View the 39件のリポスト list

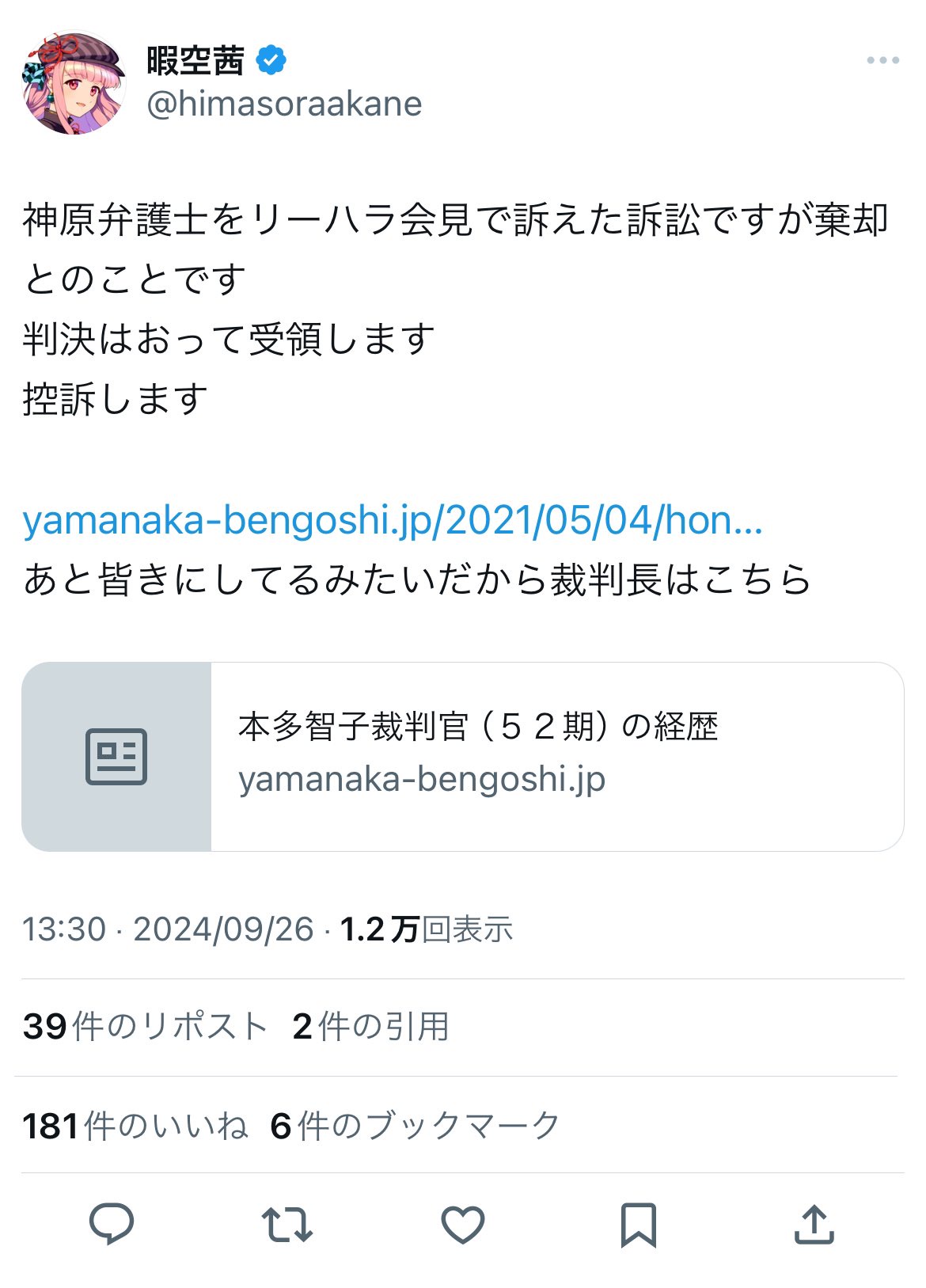(x=145, y=1027)
